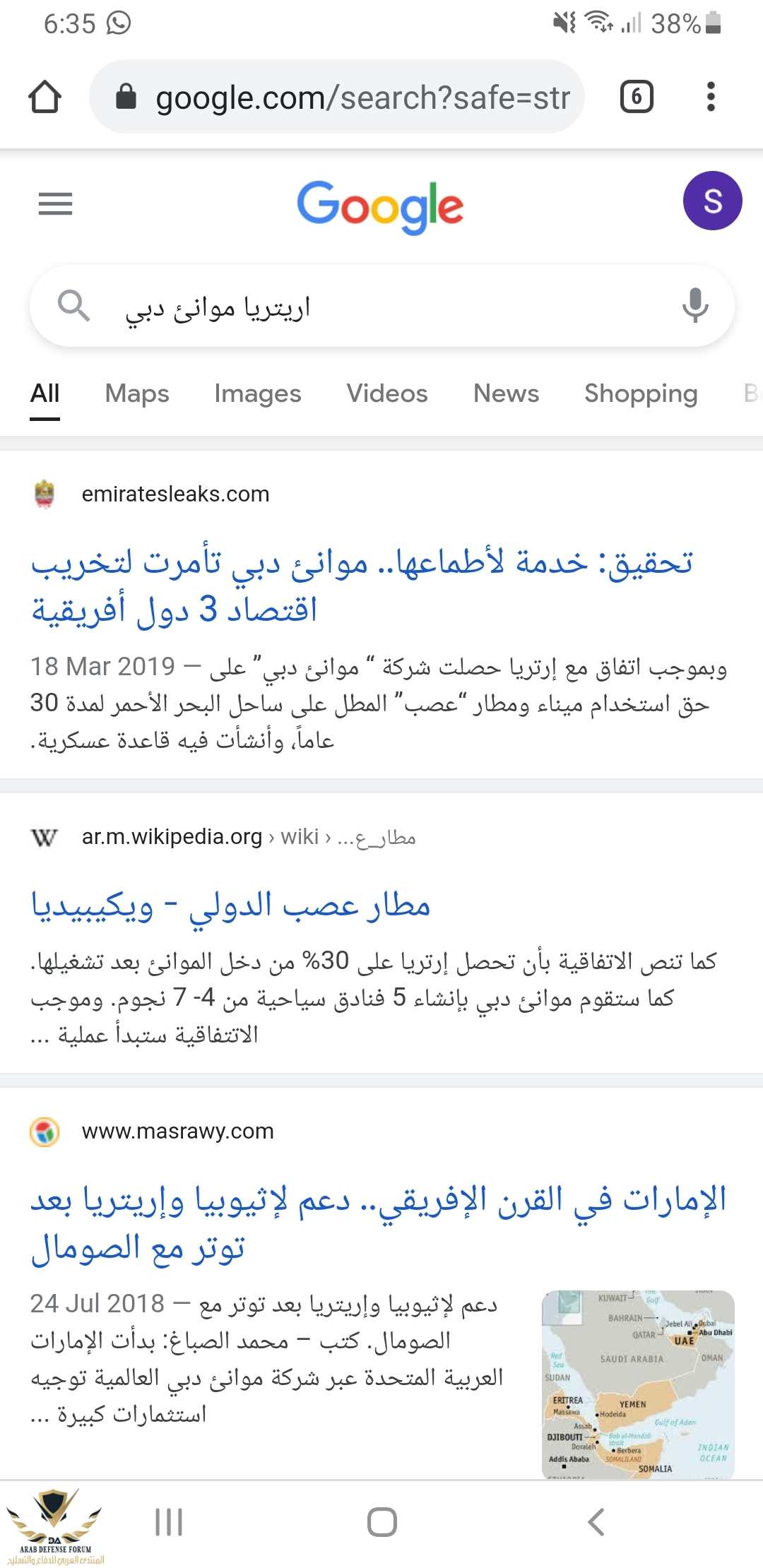Switch to the Shopping tab
The height and width of the screenshot is (1568, 763).
tap(641, 393)
